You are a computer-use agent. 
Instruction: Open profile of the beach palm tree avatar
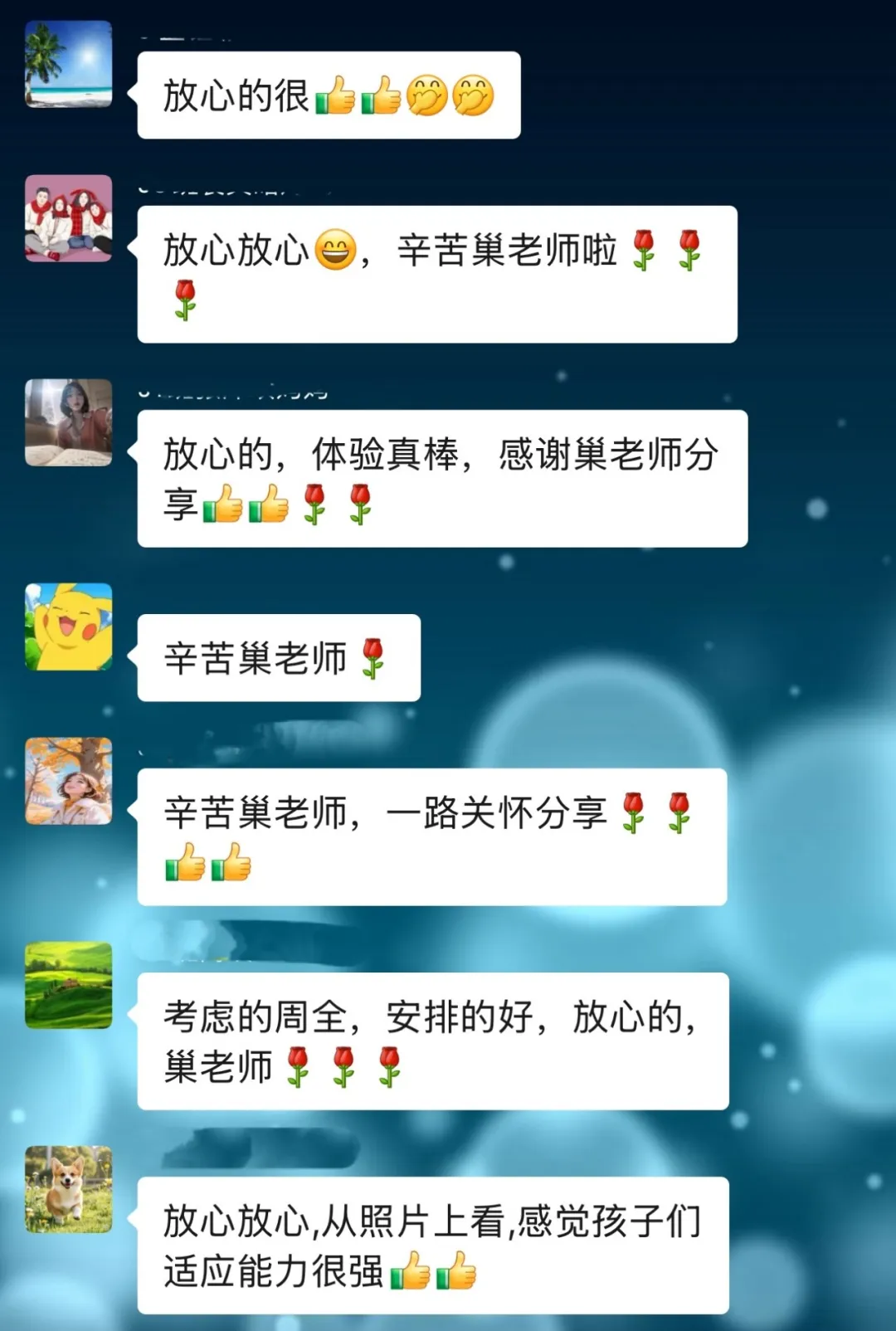[69, 65]
